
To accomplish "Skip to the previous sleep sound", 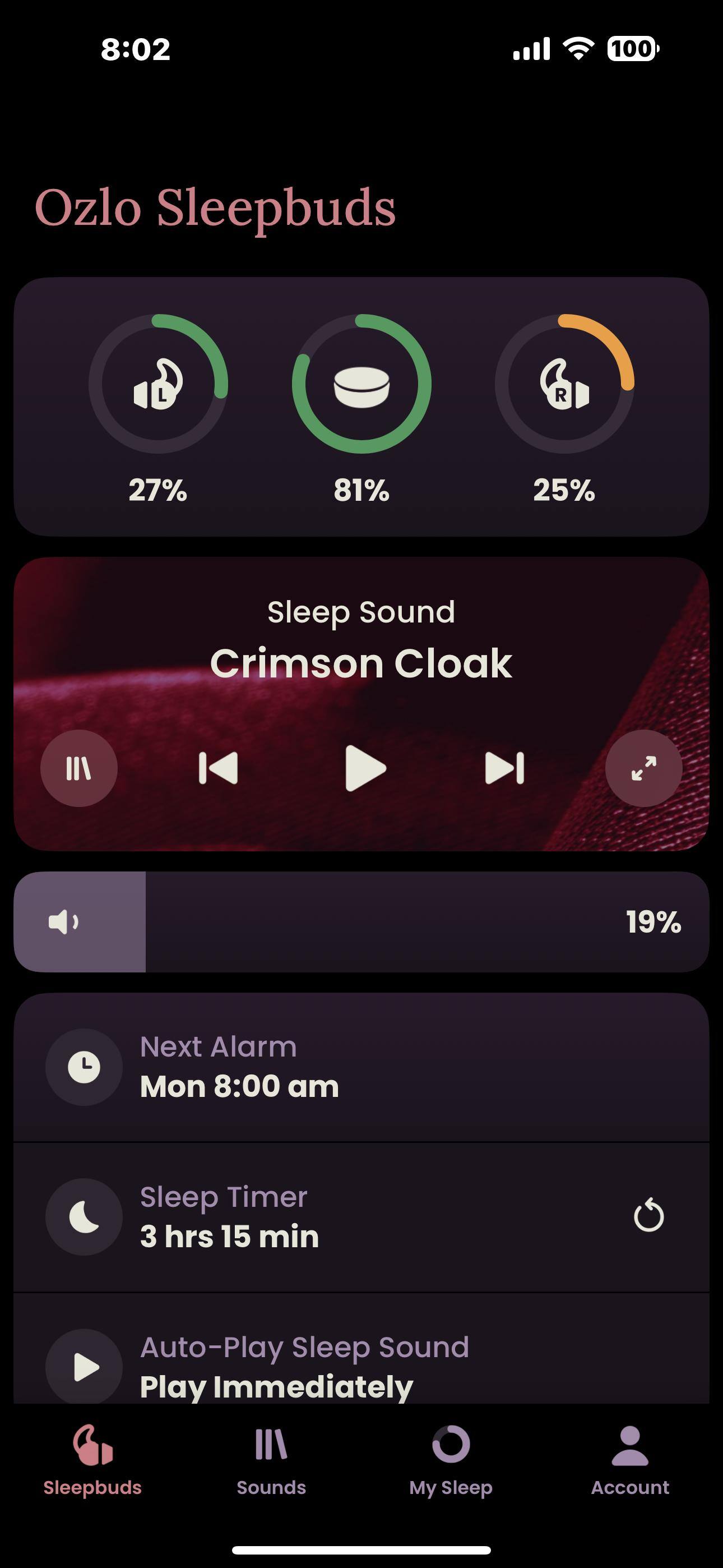I will pos(218,768).
